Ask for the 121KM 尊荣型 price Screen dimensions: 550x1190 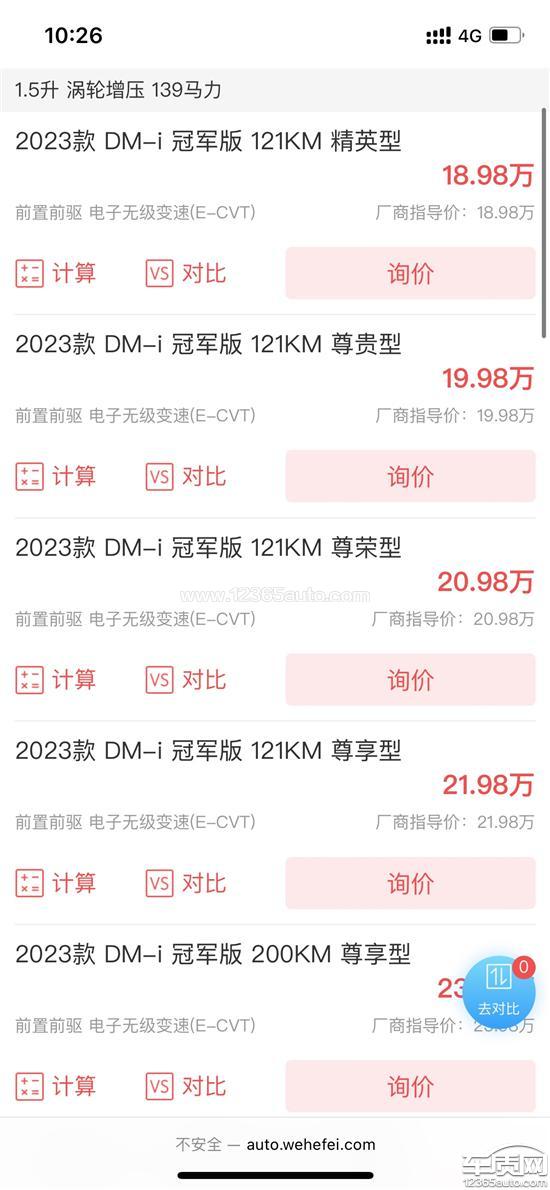pyautogui.click(x=410, y=680)
